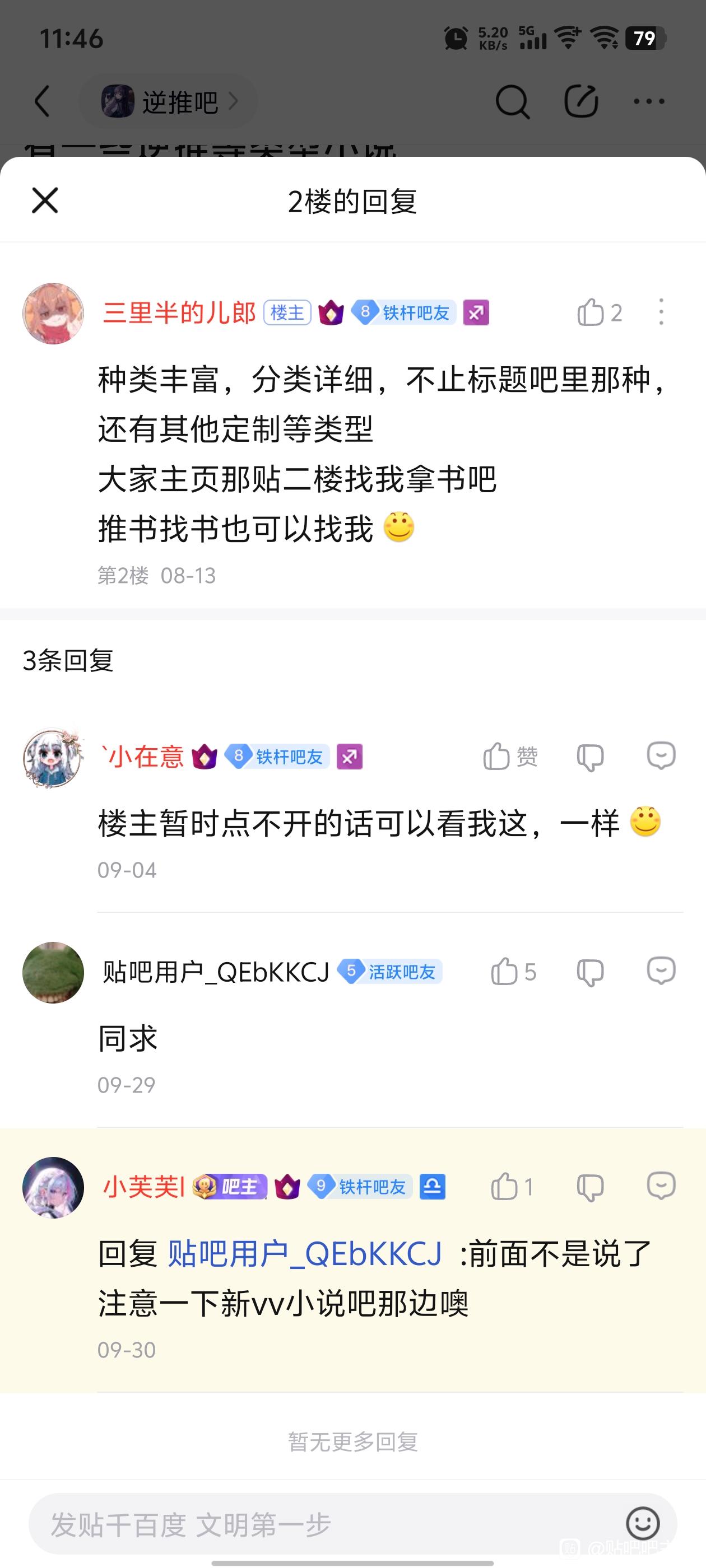
Task: View `小在意's profile by username
Action: [142, 757]
